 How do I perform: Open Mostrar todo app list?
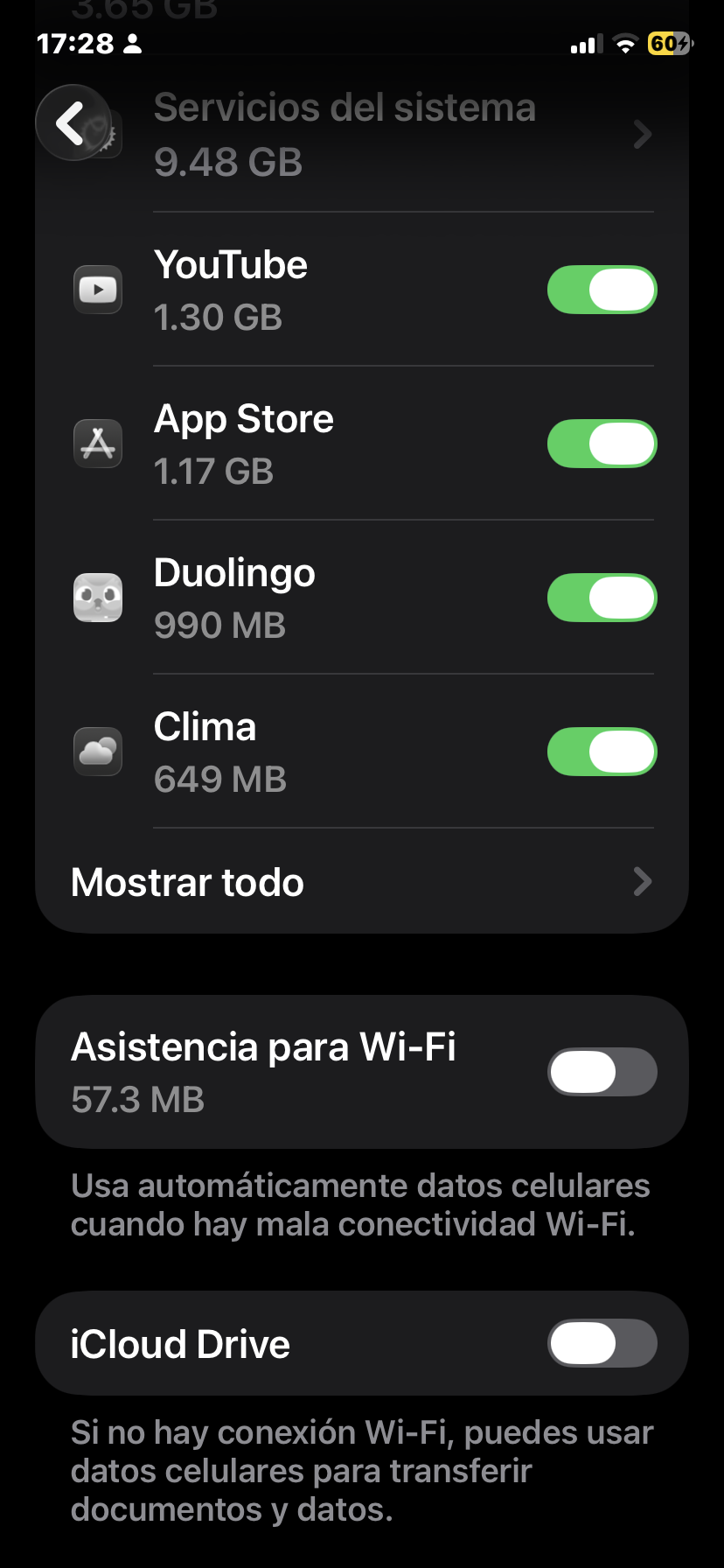point(361,882)
